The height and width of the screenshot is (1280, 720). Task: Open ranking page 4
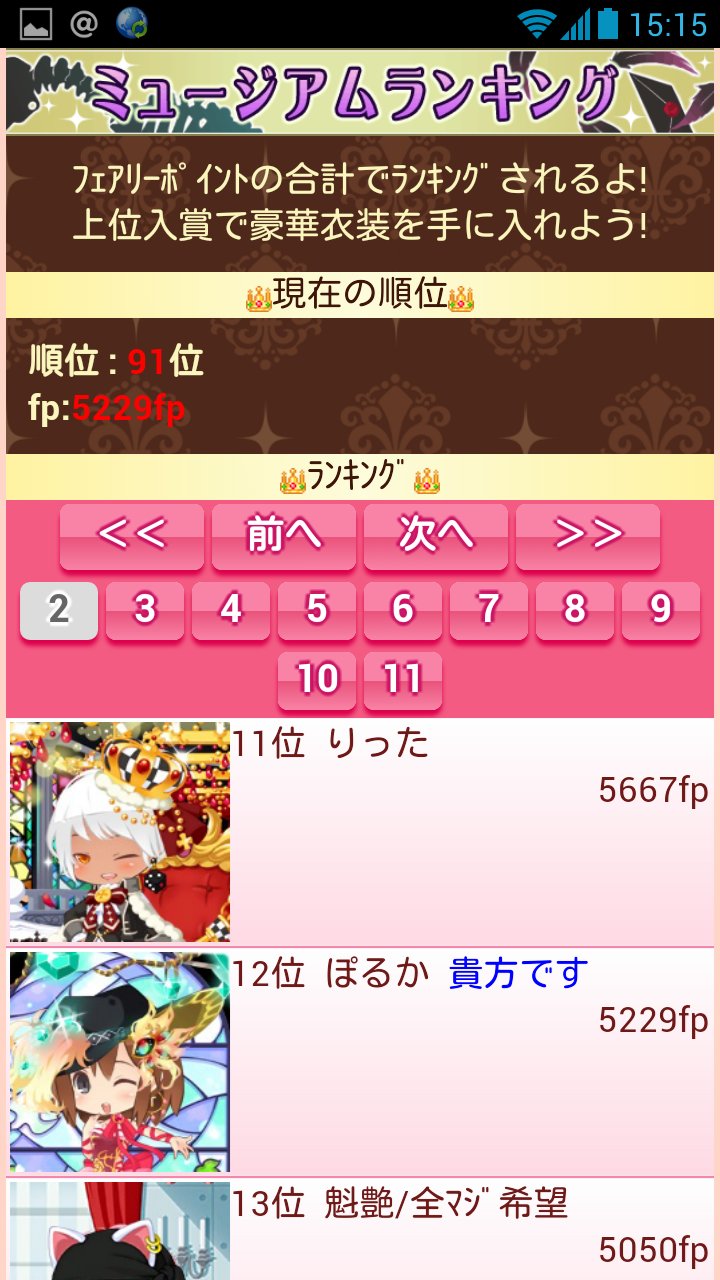coord(231,609)
